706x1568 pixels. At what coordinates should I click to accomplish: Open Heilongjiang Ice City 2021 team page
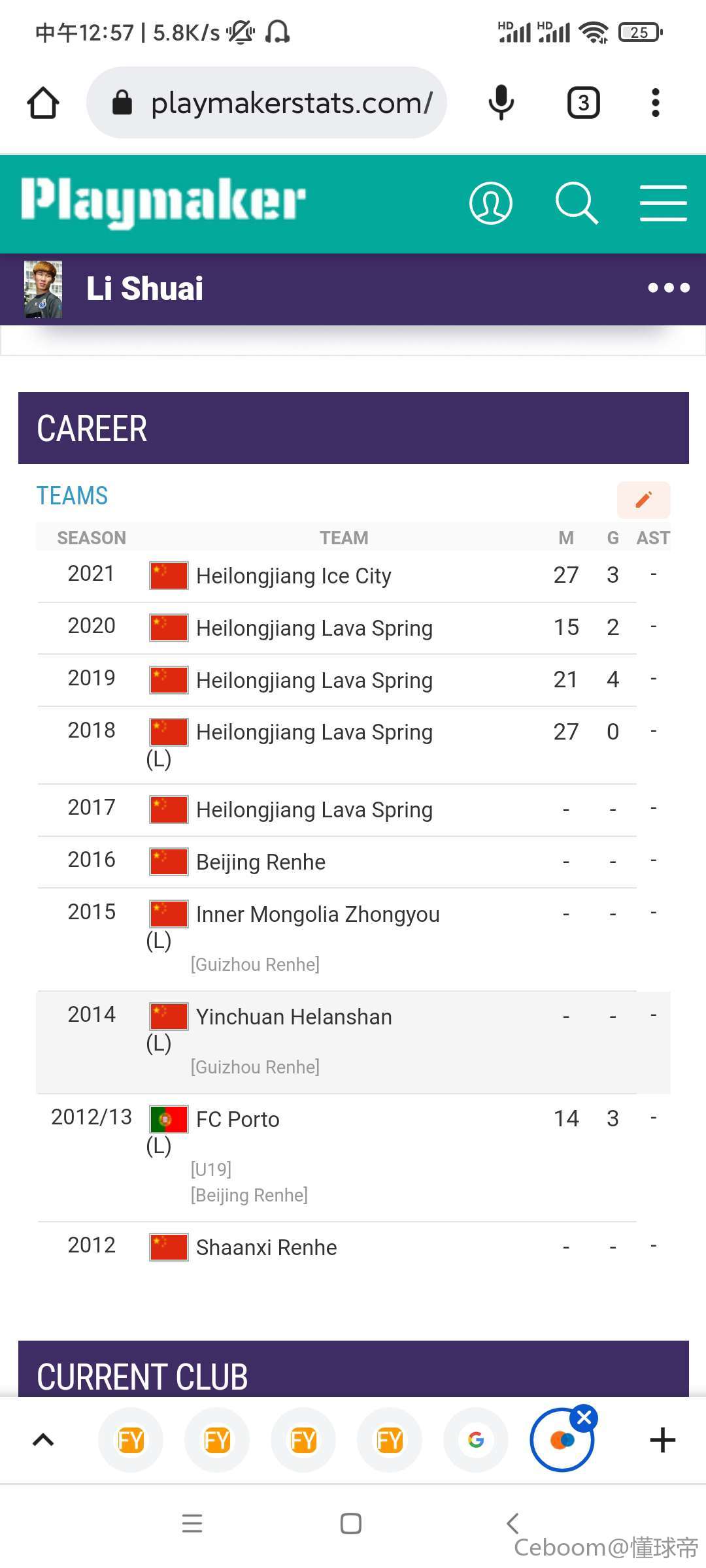click(x=294, y=576)
